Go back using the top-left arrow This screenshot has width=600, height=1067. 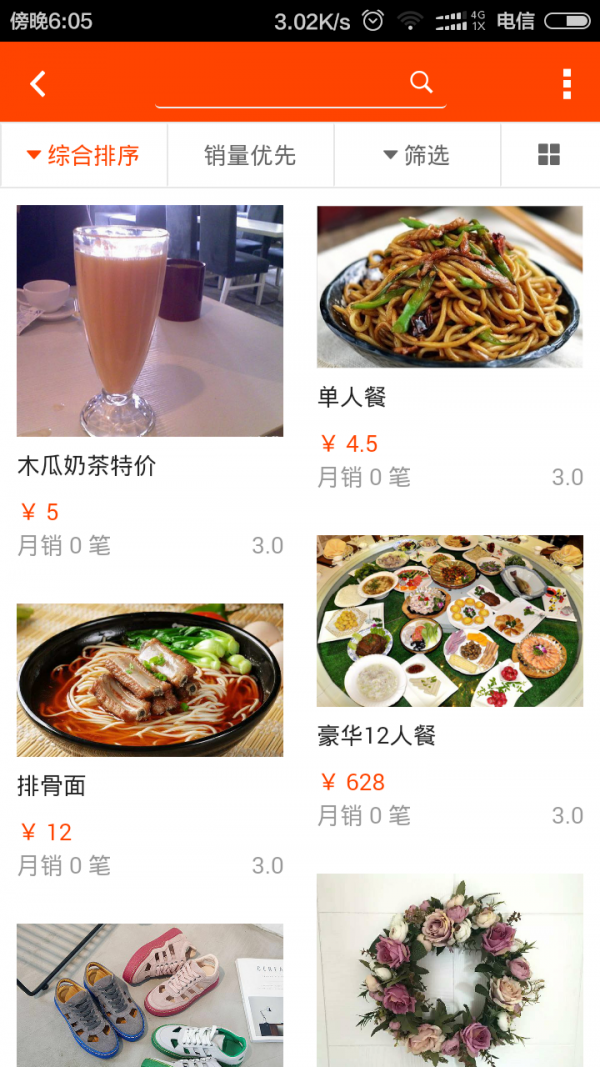click(38, 84)
